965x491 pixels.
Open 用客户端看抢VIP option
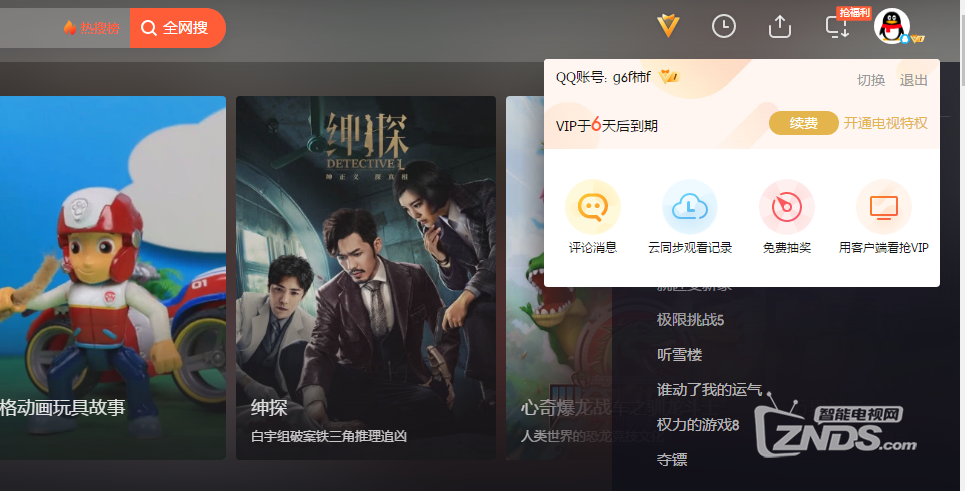[884, 217]
